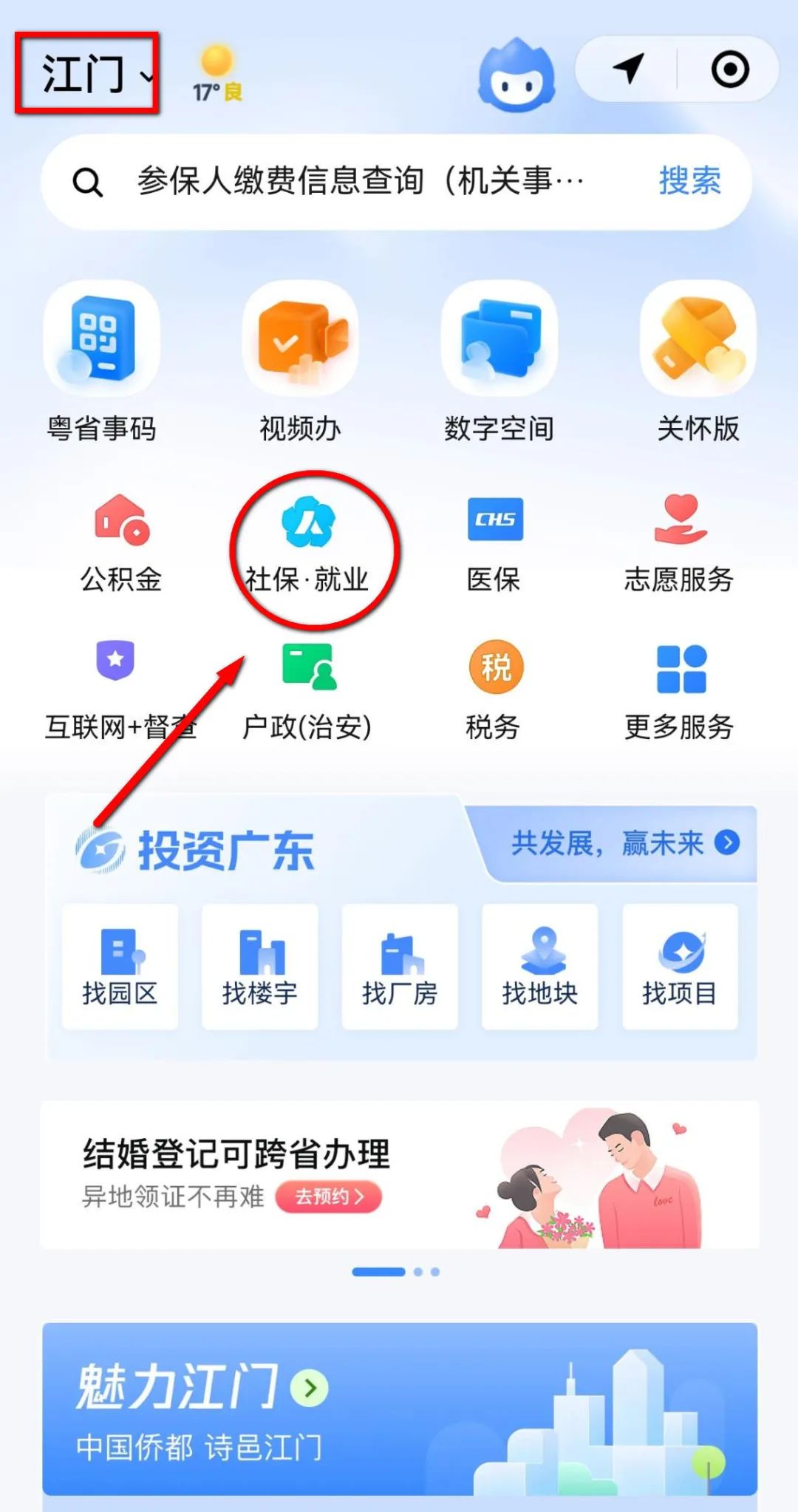Open the 税务 tax service icon
This screenshot has width=798, height=1512.
495,669
